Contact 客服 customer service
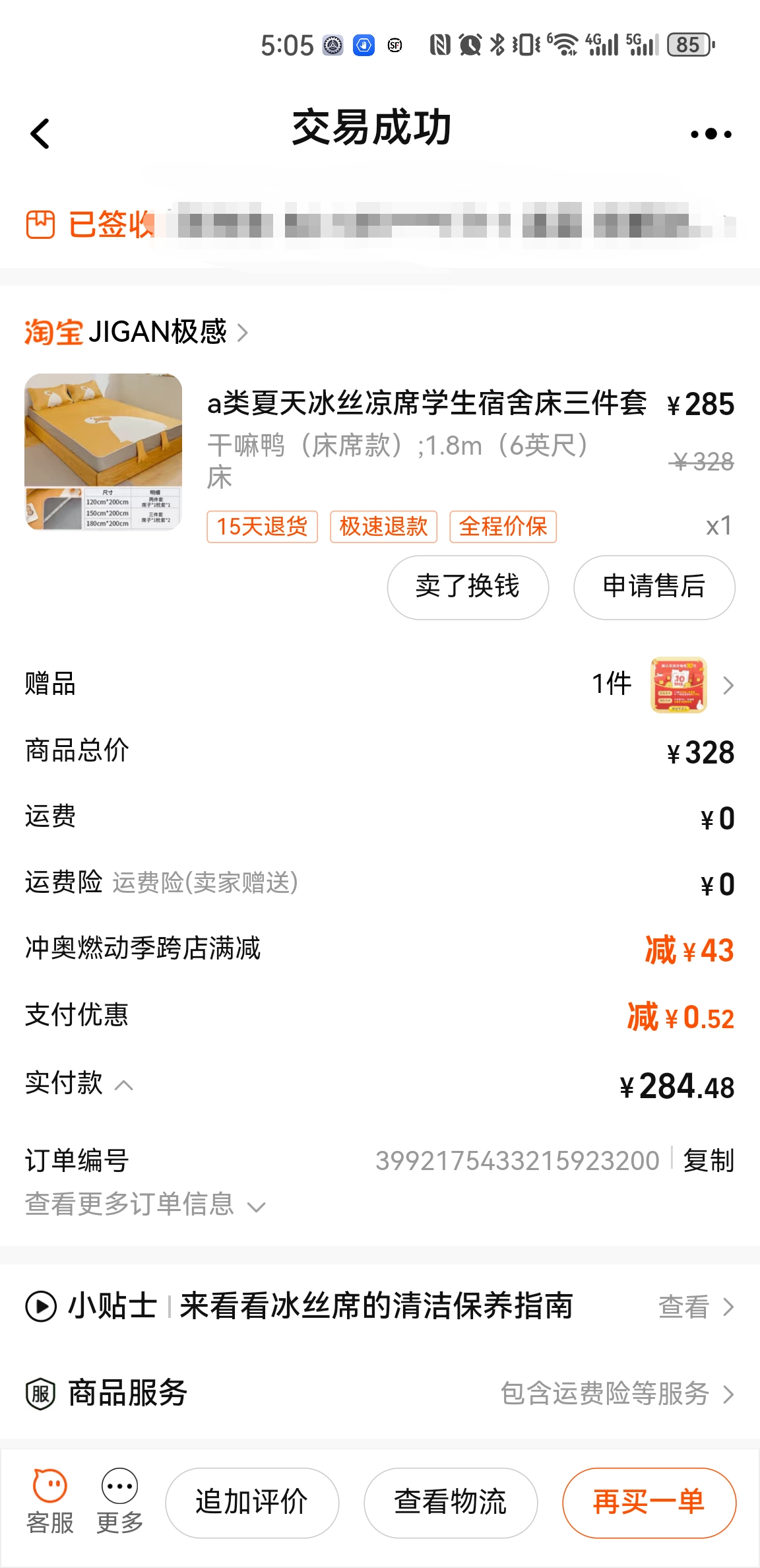The image size is (760, 1568). (50, 1502)
